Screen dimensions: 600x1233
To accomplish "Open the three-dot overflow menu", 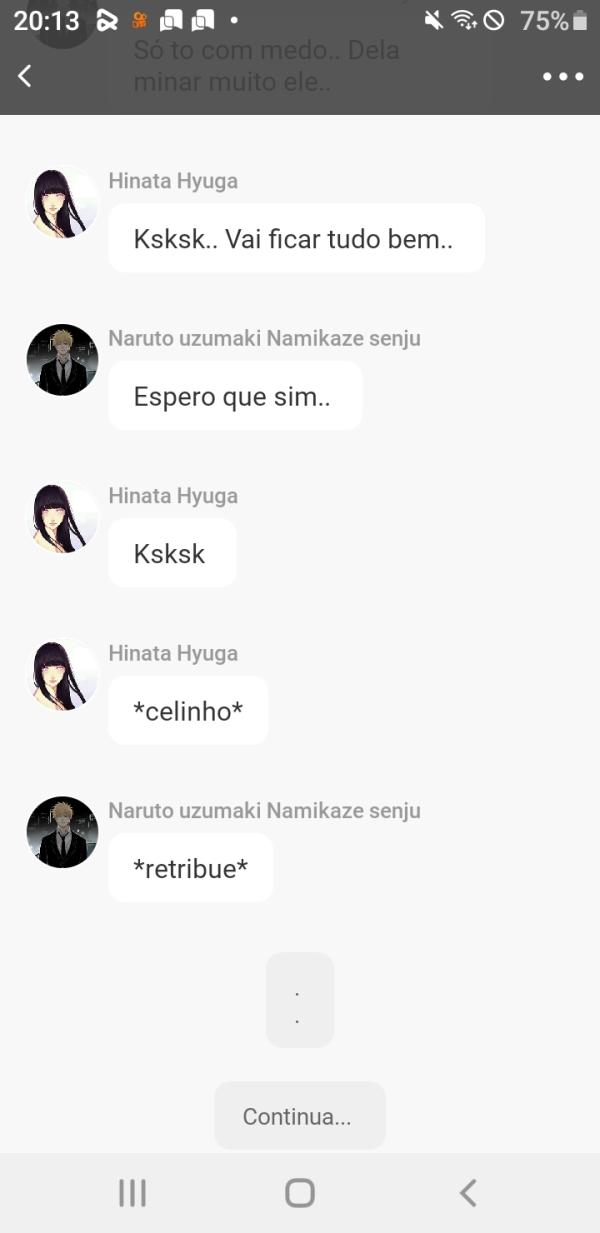I will pyautogui.click(x=563, y=77).
